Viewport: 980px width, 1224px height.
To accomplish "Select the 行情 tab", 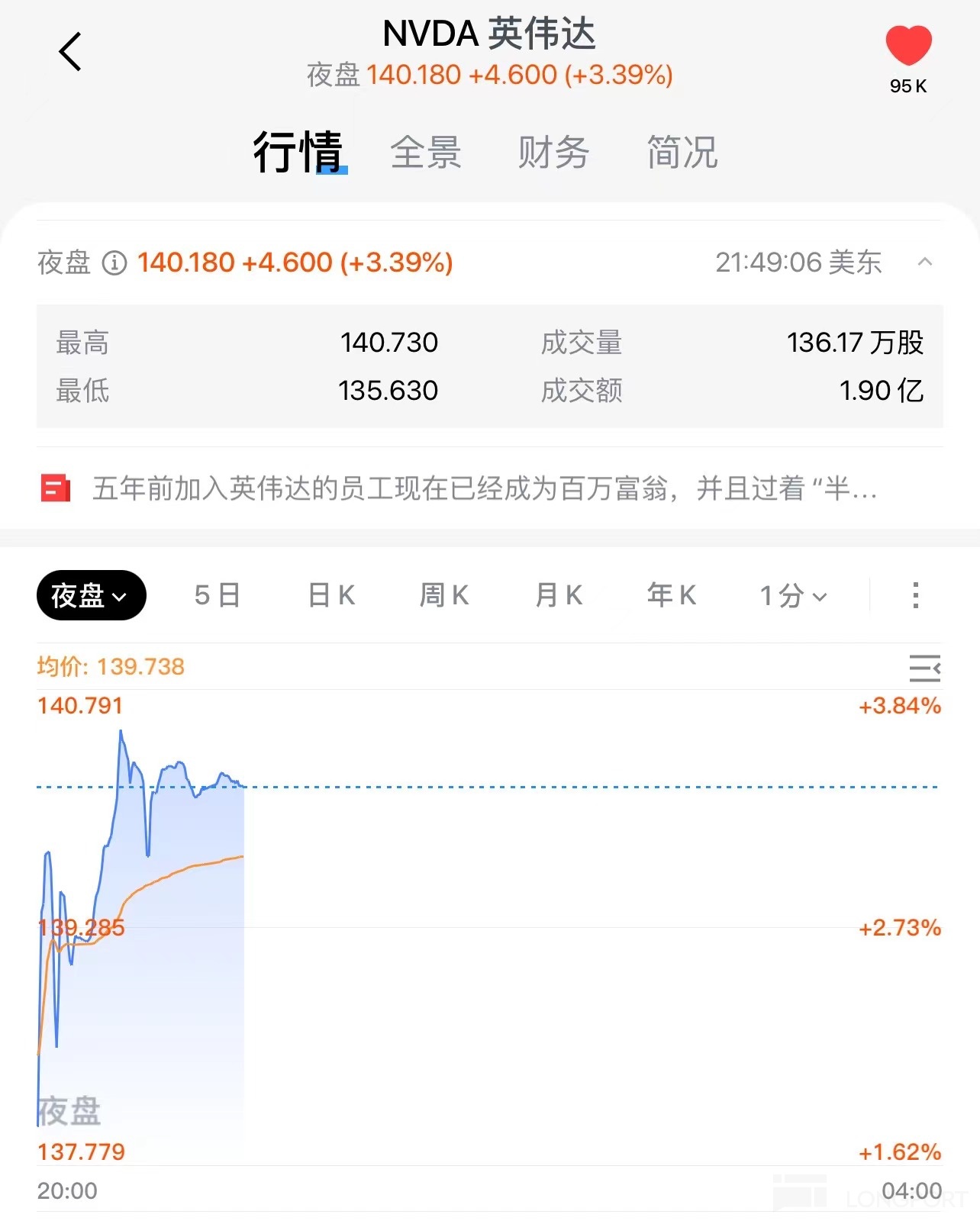I will (298, 152).
